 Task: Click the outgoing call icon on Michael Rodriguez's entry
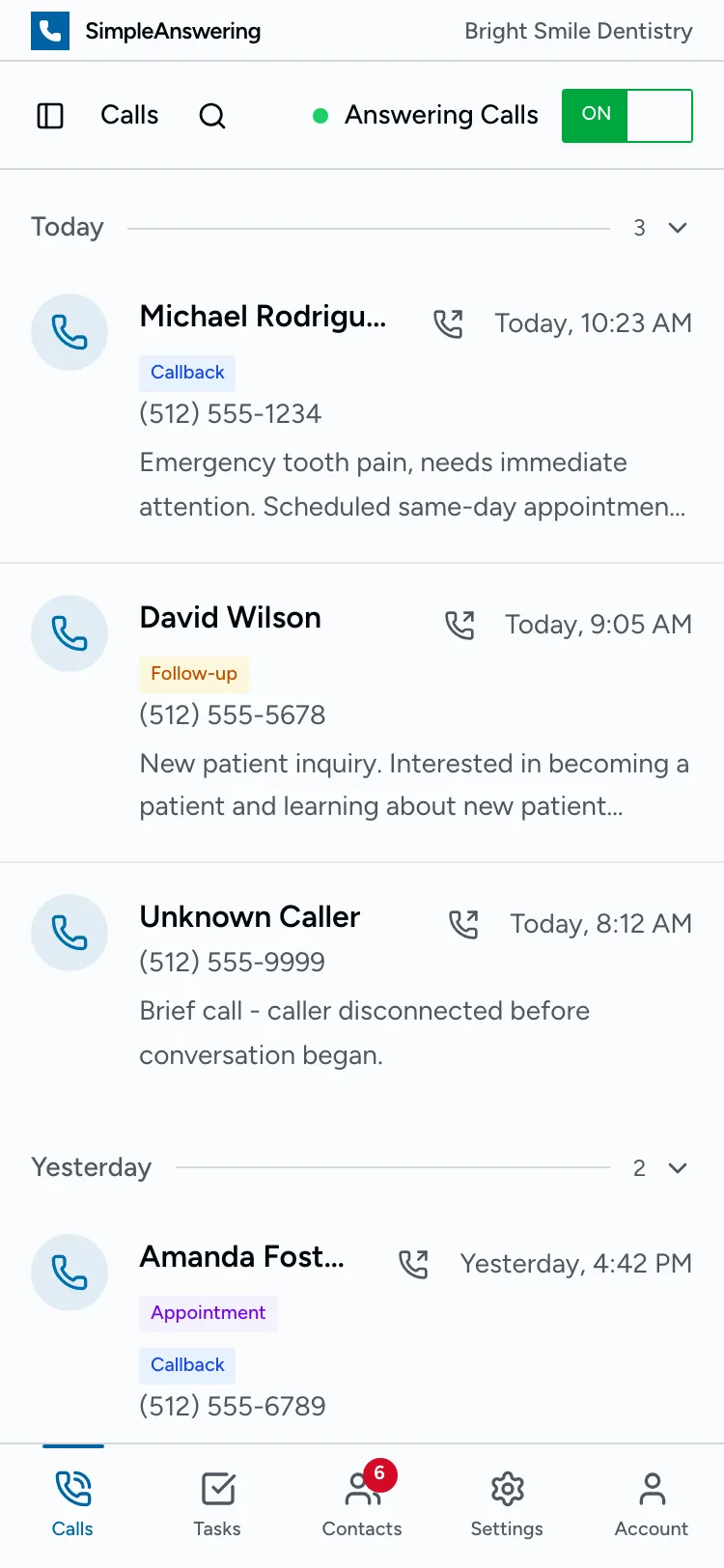click(449, 324)
